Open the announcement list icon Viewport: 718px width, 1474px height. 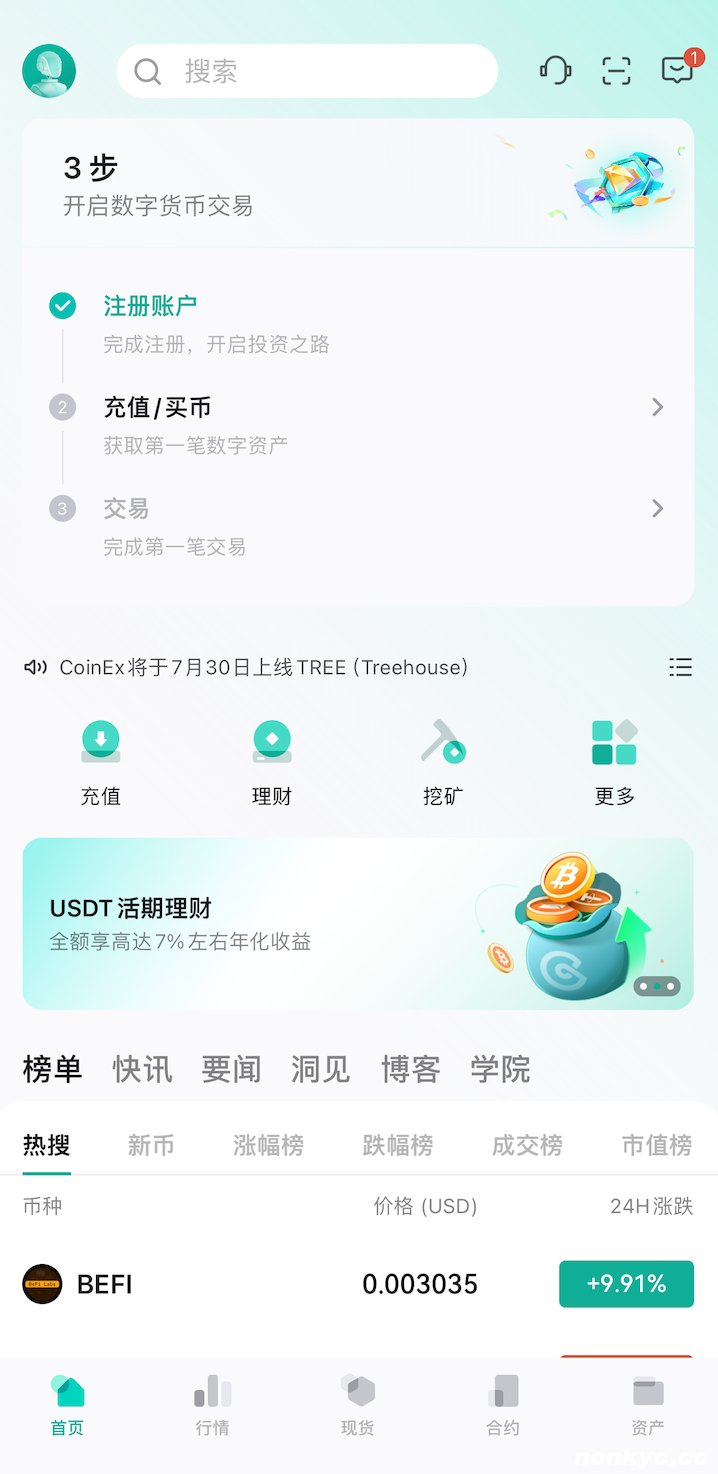point(680,667)
